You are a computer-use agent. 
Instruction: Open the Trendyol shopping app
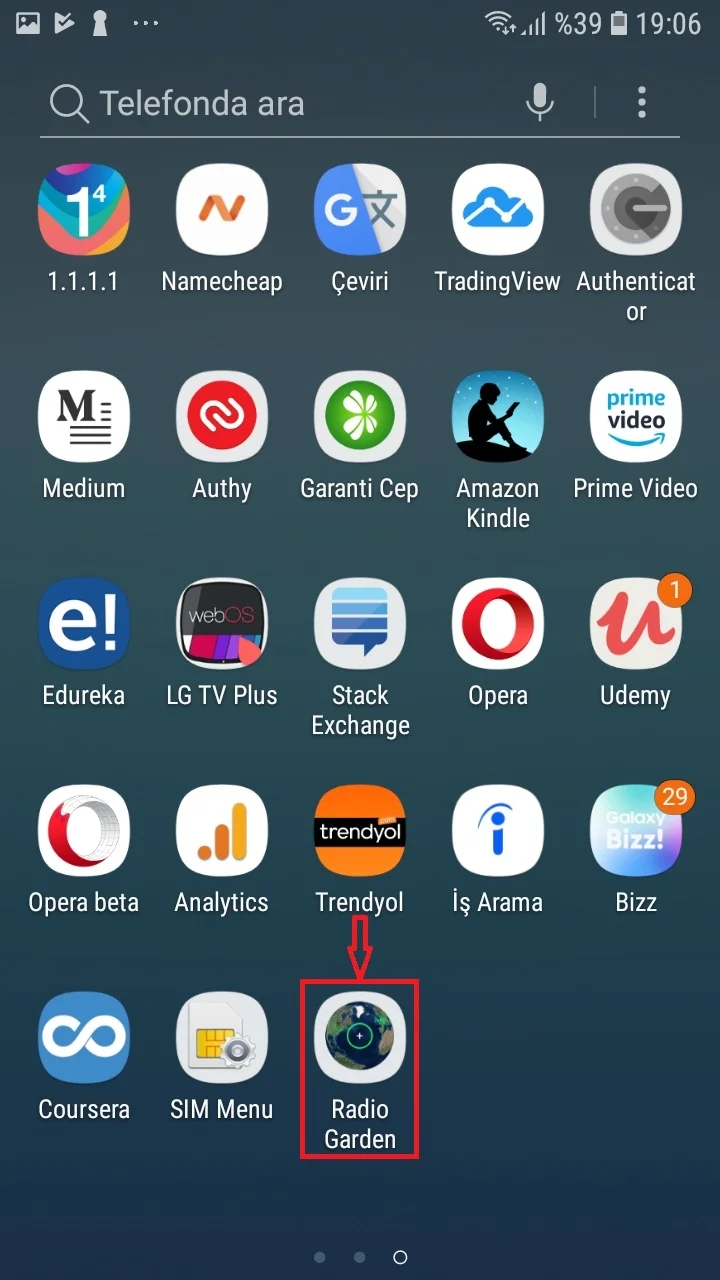[x=360, y=831]
